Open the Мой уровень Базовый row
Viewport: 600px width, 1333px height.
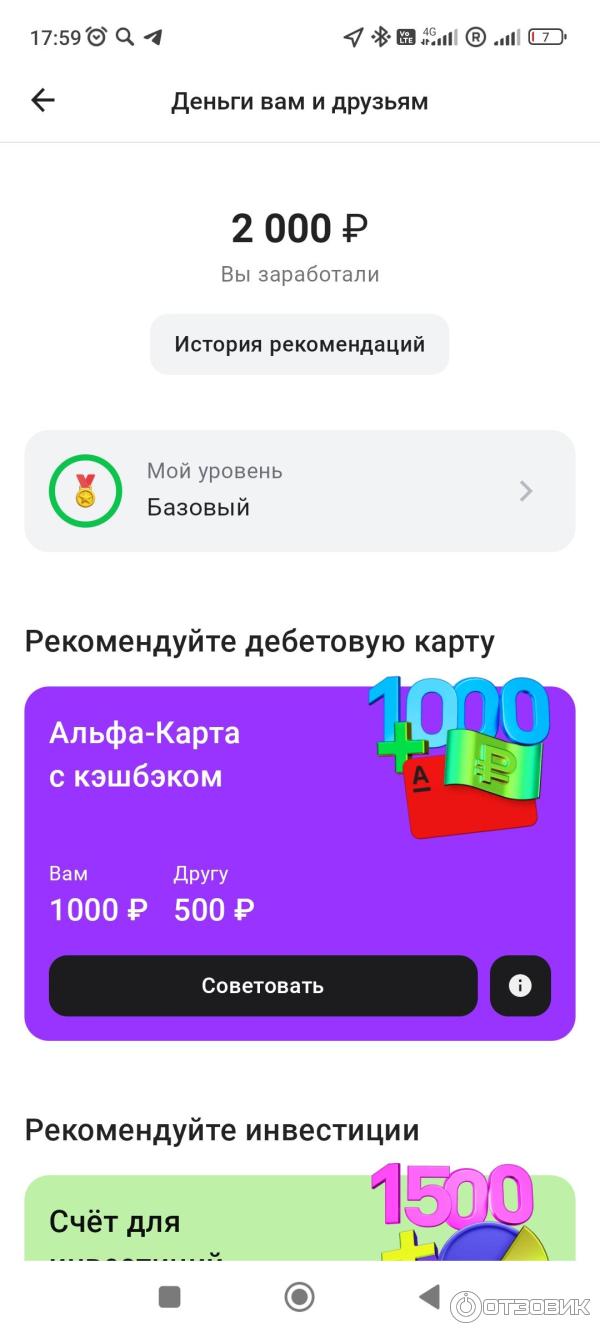coord(299,490)
